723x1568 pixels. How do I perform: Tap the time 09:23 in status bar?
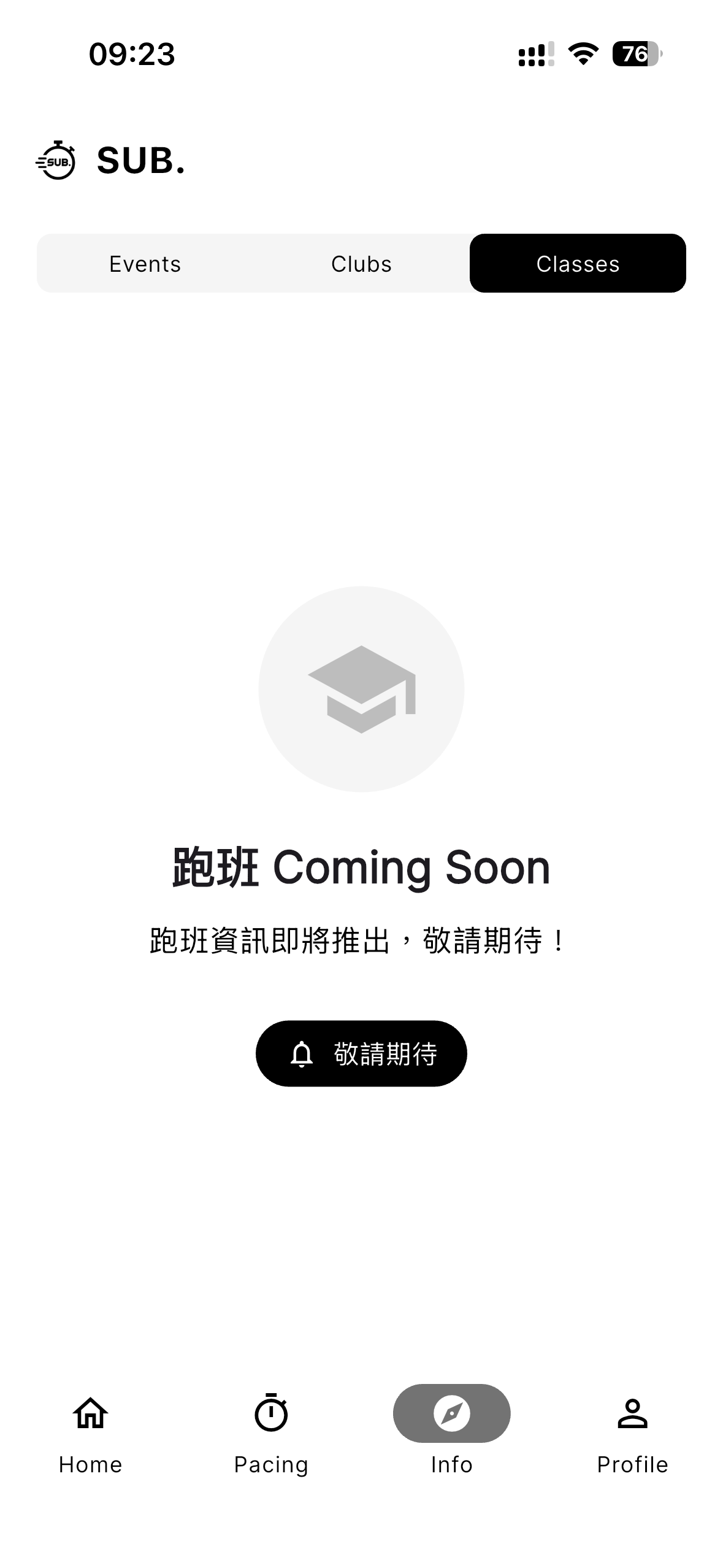coord(132,54)
